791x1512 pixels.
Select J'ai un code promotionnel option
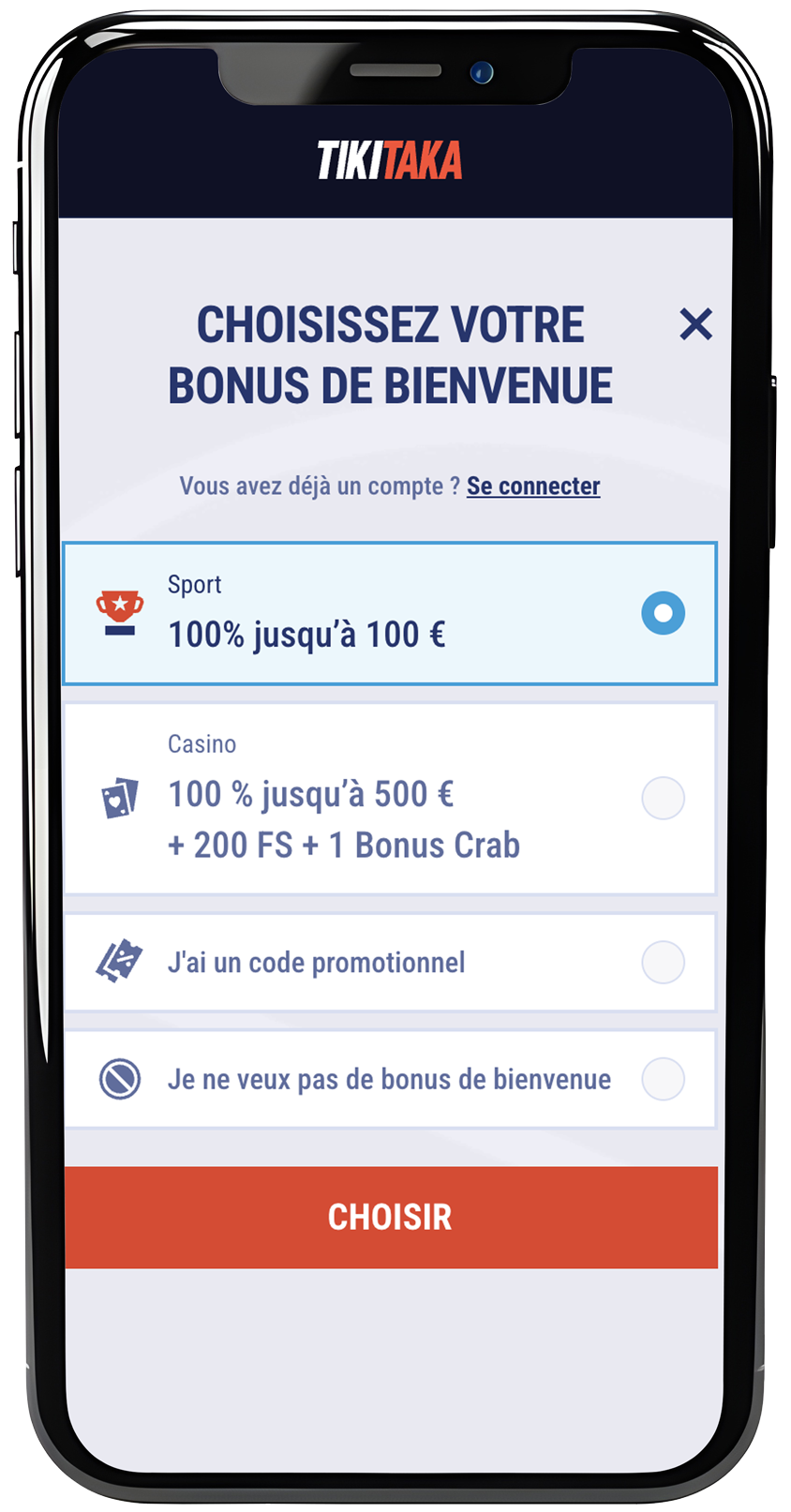[663, 963]
